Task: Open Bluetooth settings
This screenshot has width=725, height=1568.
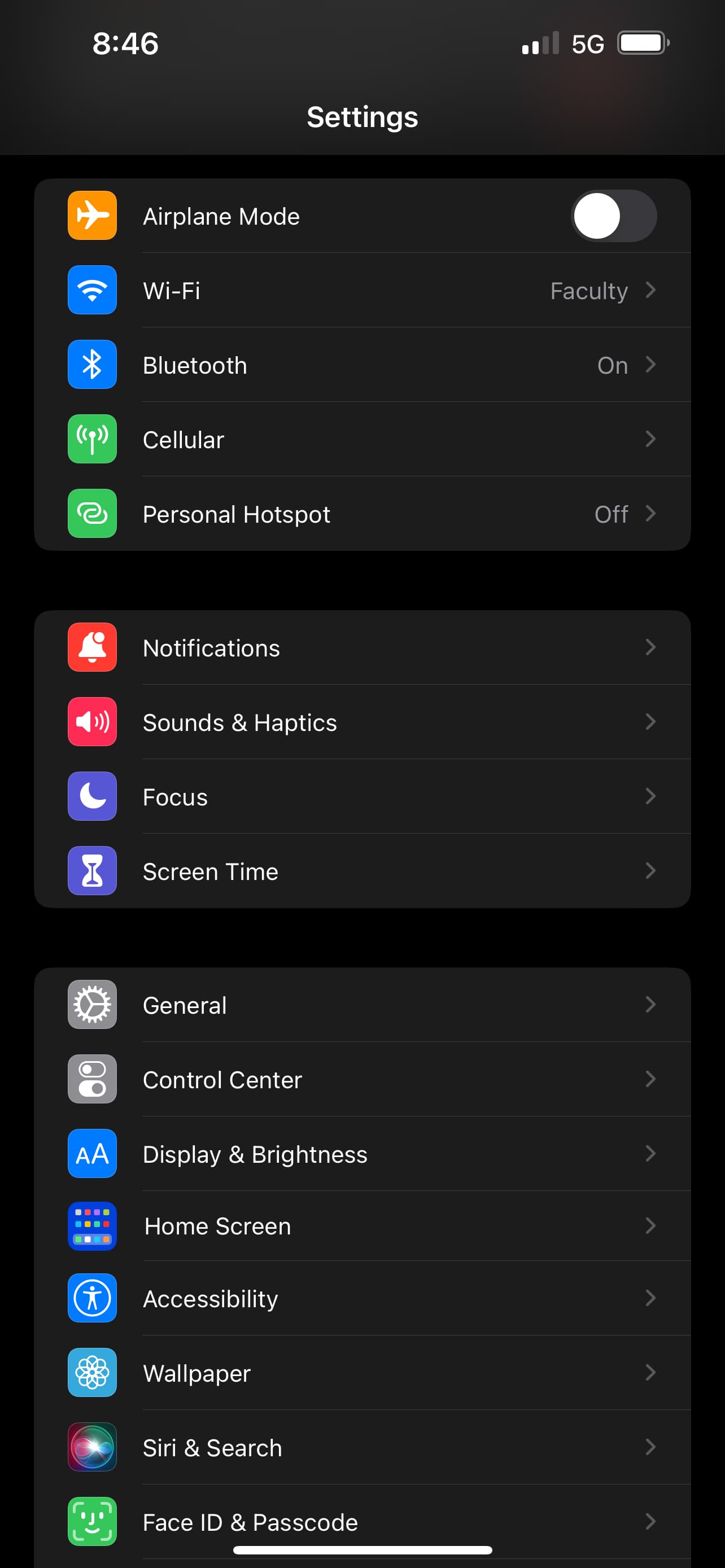Action: point(362,365)
